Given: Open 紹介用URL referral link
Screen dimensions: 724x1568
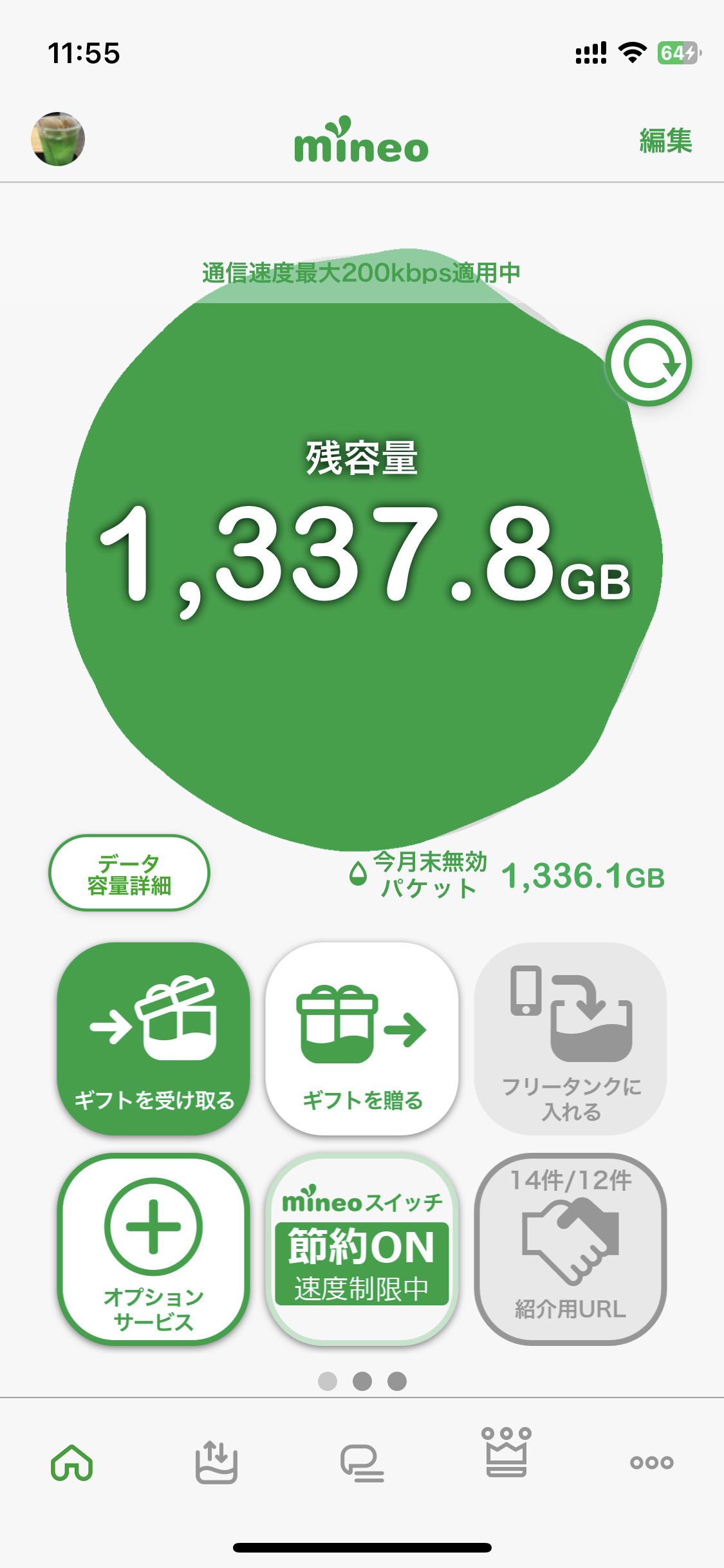Looking at the screenshot, I should click(x=570, y=1249).
